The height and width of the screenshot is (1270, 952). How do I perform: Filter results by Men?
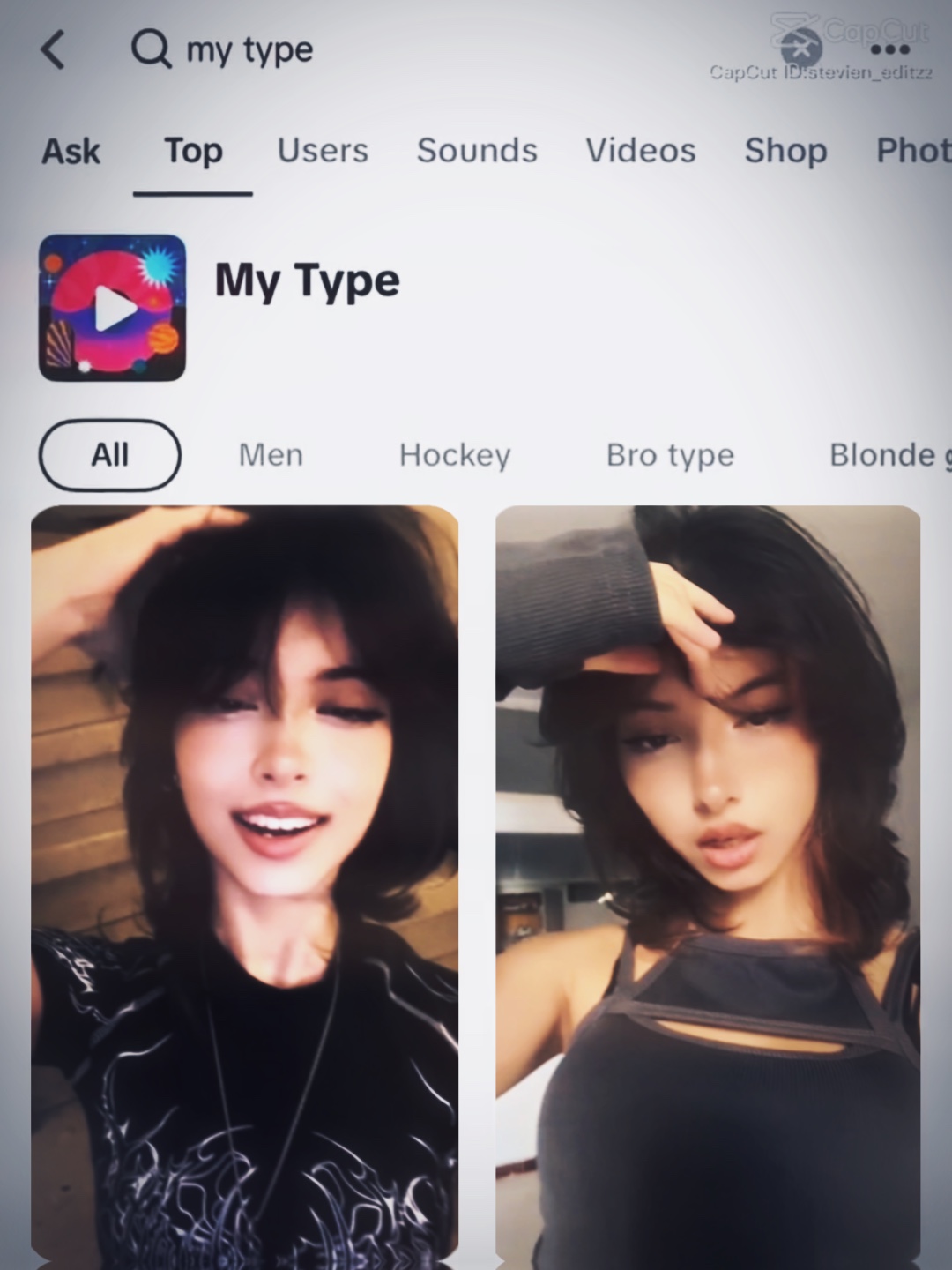271,455
